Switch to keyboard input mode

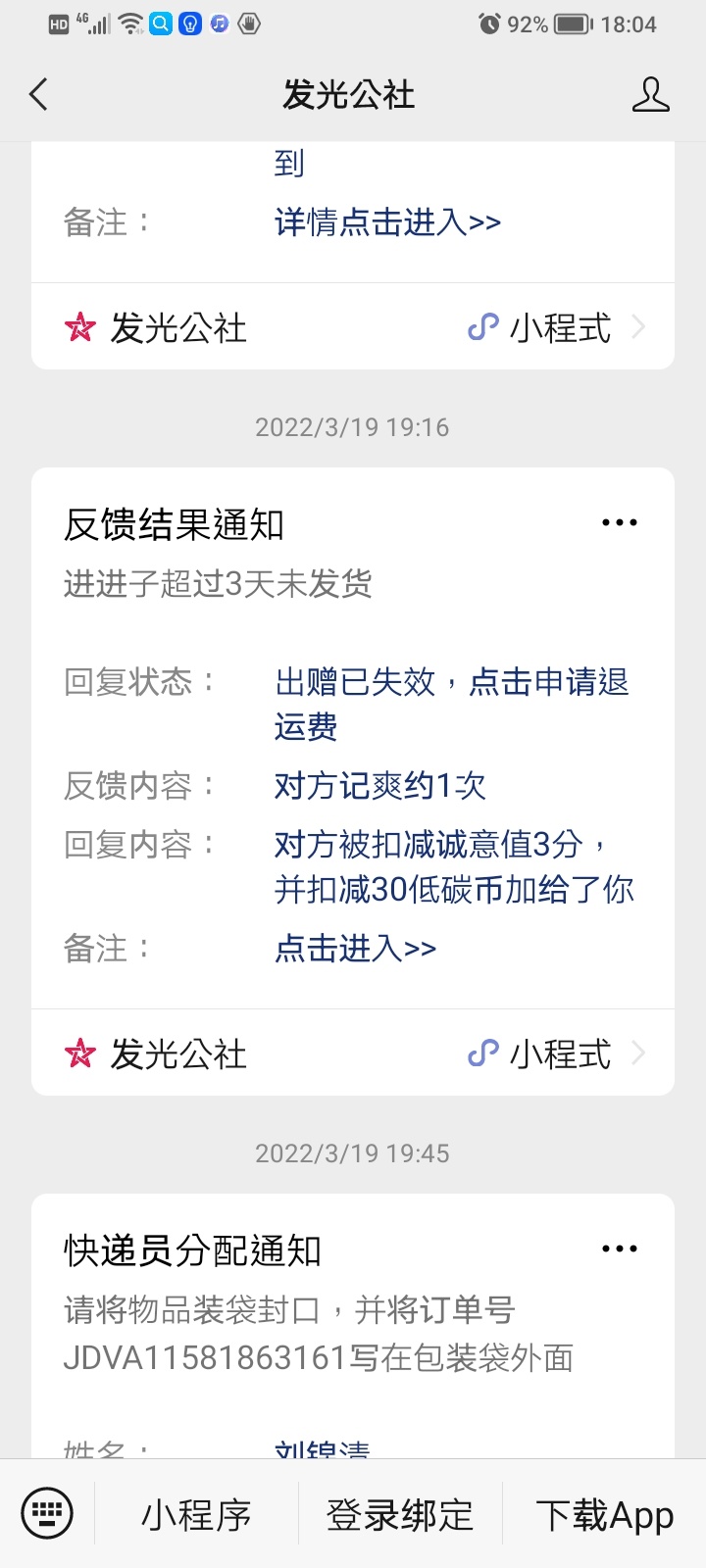pyautogui.click(x=47, y=1513)
